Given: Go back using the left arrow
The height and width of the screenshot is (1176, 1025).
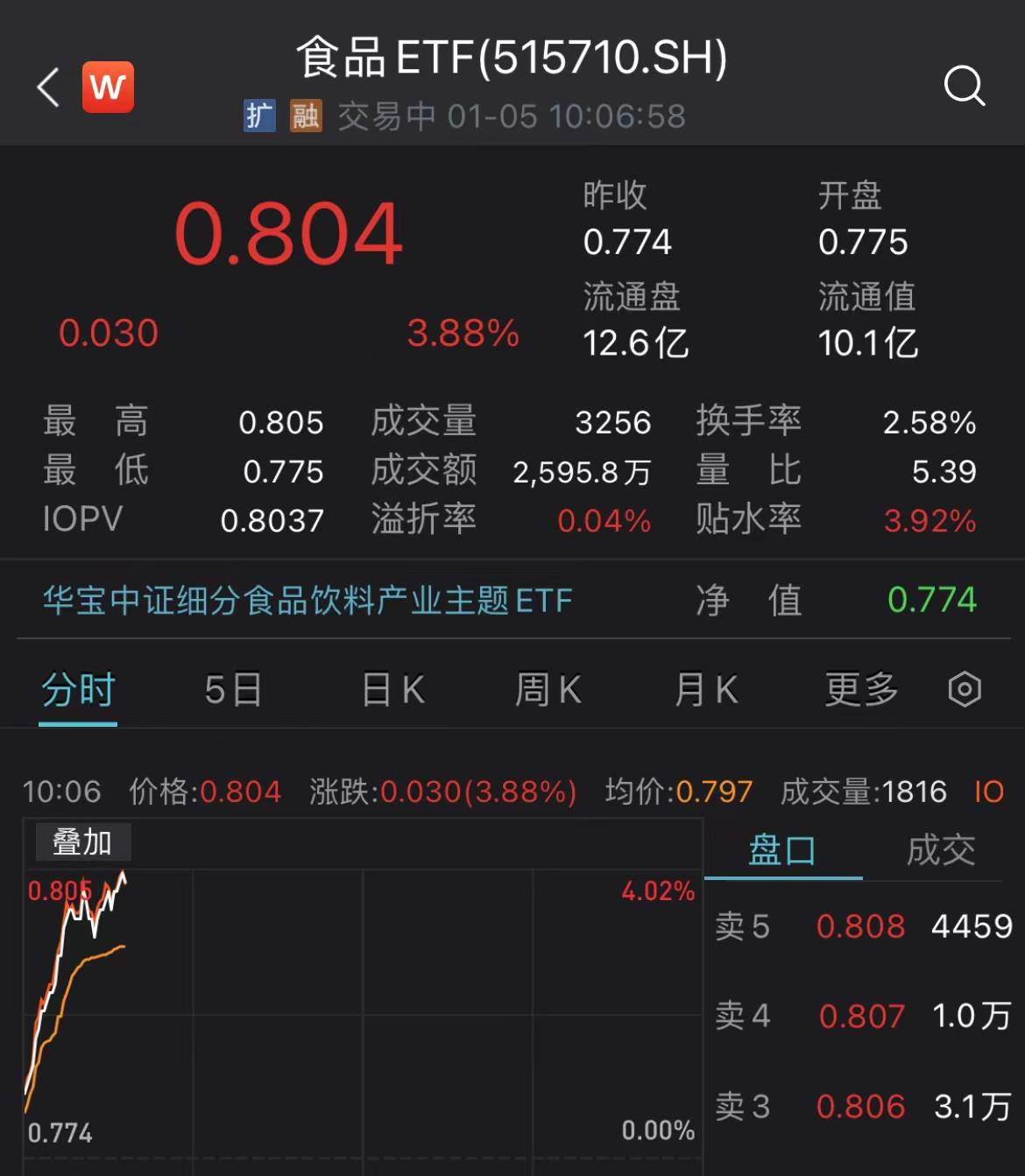Looking at the screenshot, I should (x=46, y=88).
